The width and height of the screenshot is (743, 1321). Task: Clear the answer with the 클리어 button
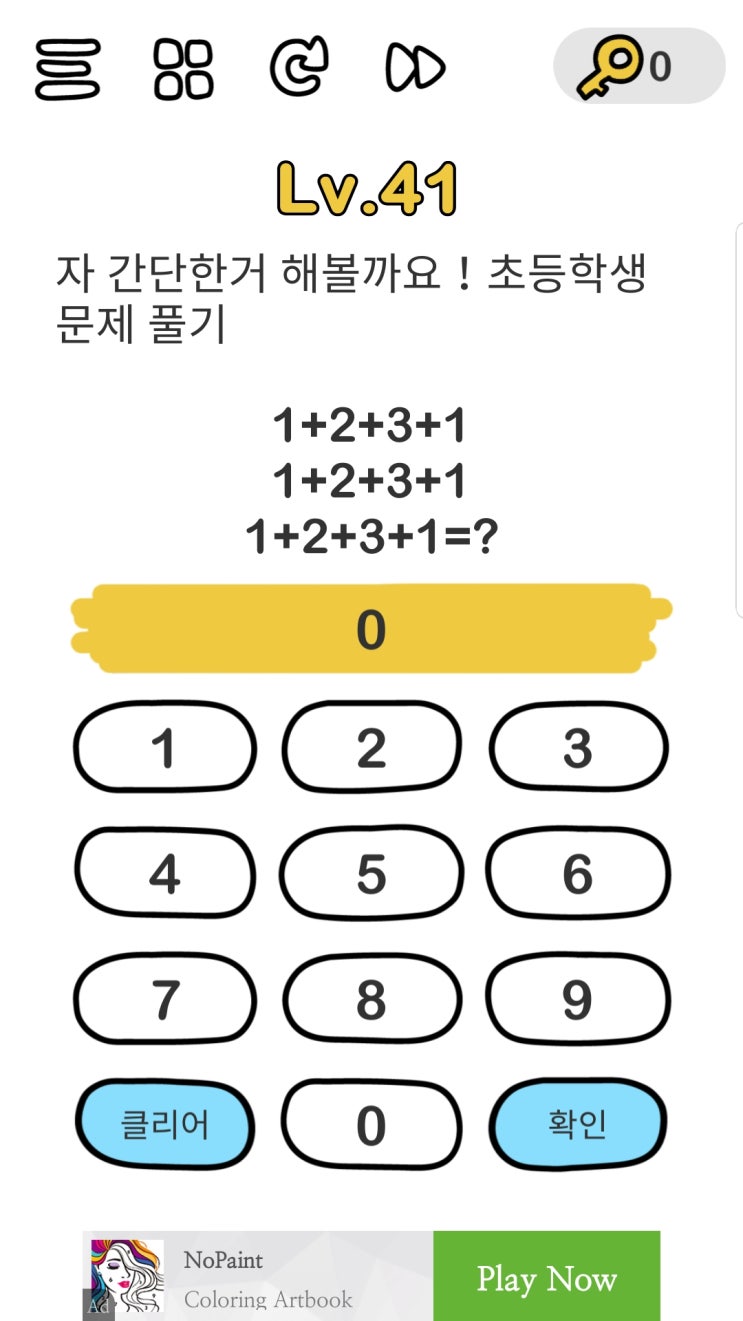pos(164,1126)
